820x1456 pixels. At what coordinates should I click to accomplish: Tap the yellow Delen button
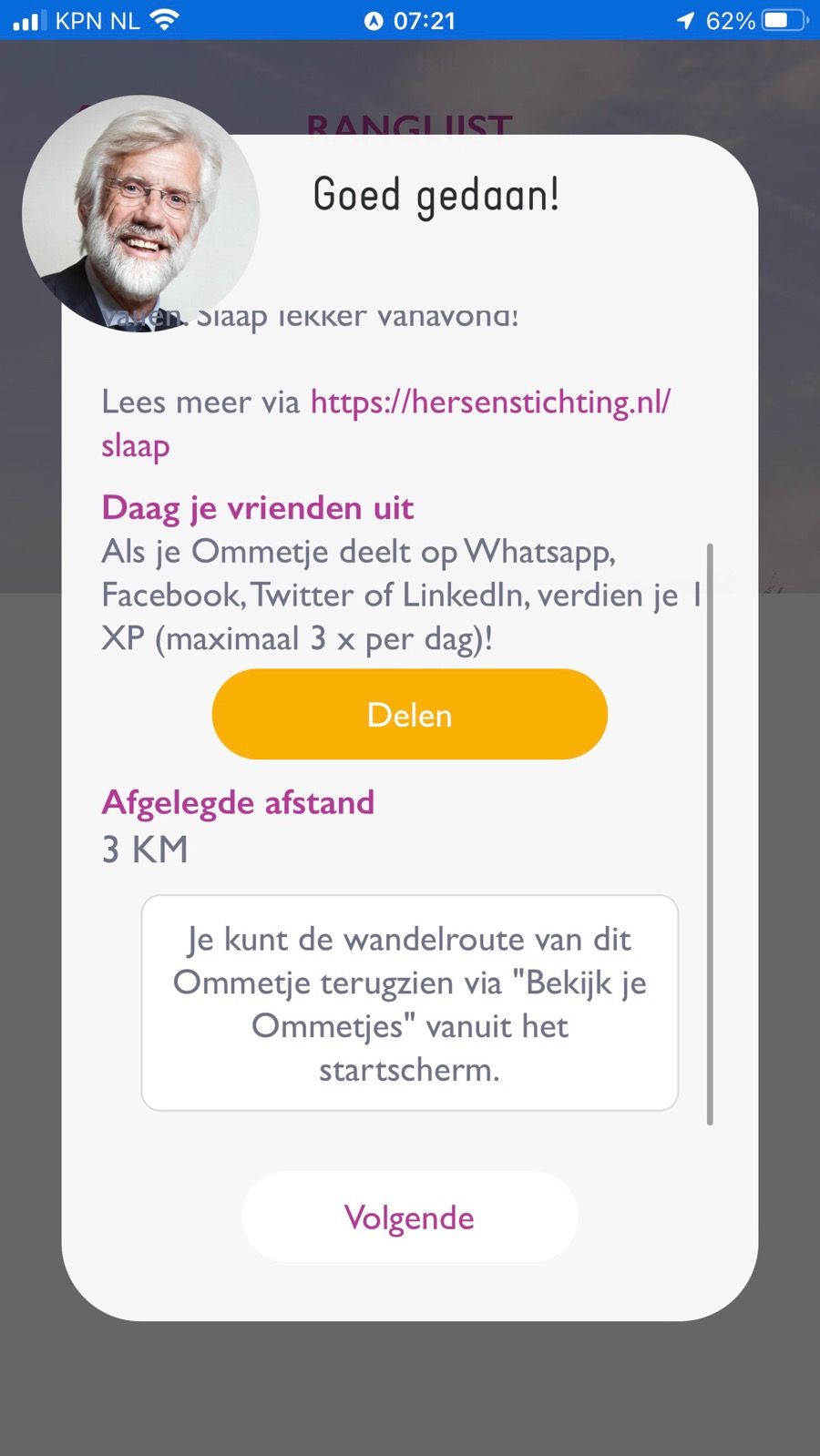[x=409, y=714]
